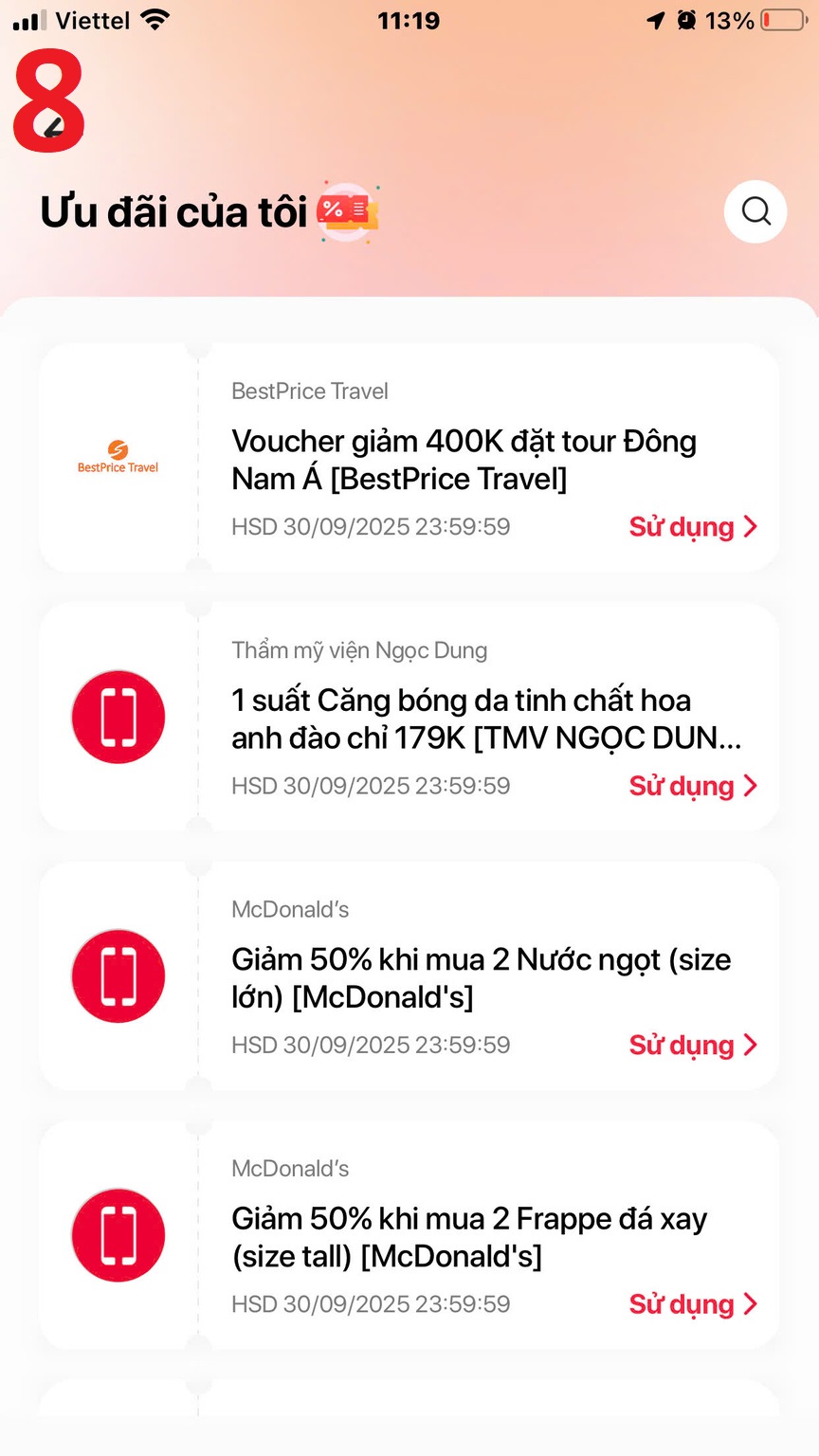
Task: Tap Sử dụng for the Ngọc Dung voucher
Action: tap(693, 786)
